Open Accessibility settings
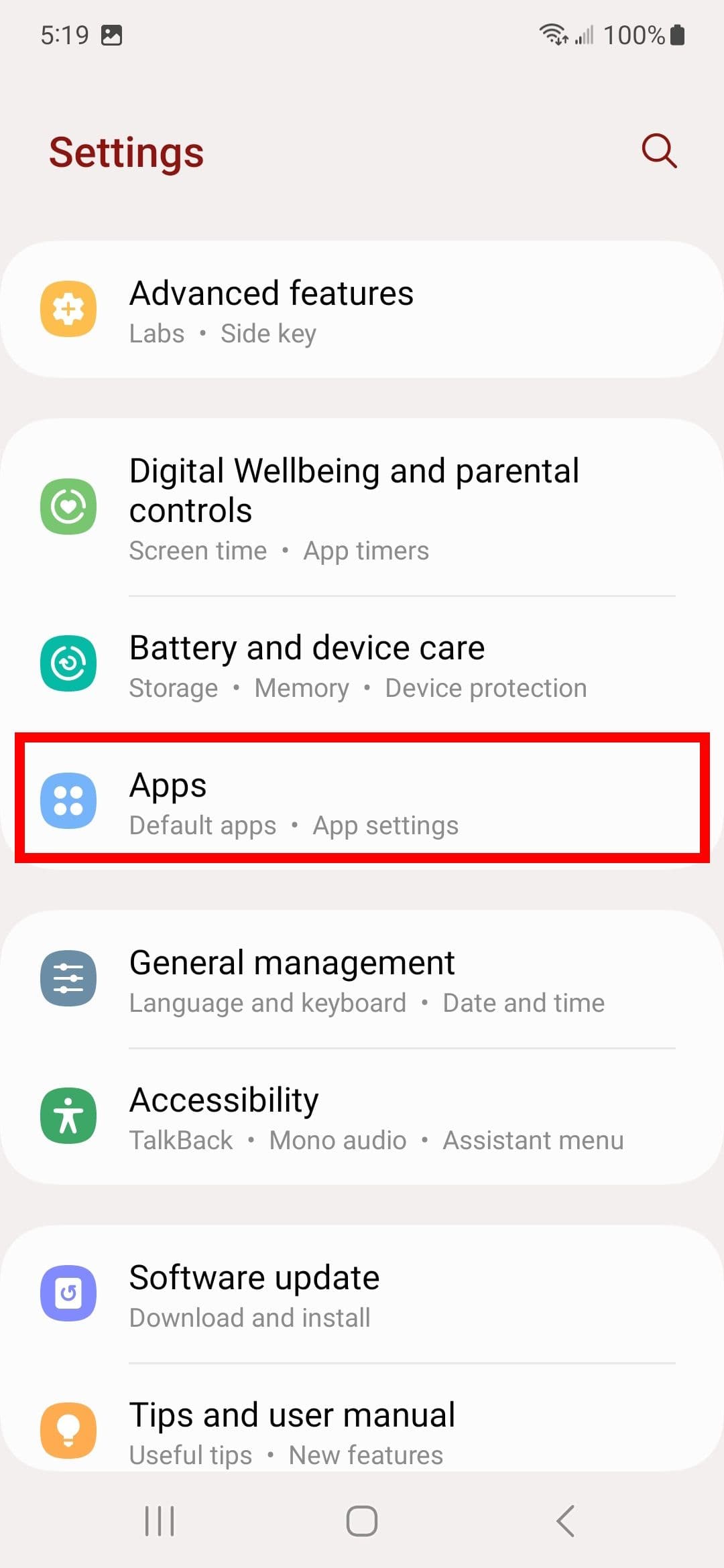The width and height of the screenshot is (724, 1568). 362,1116
